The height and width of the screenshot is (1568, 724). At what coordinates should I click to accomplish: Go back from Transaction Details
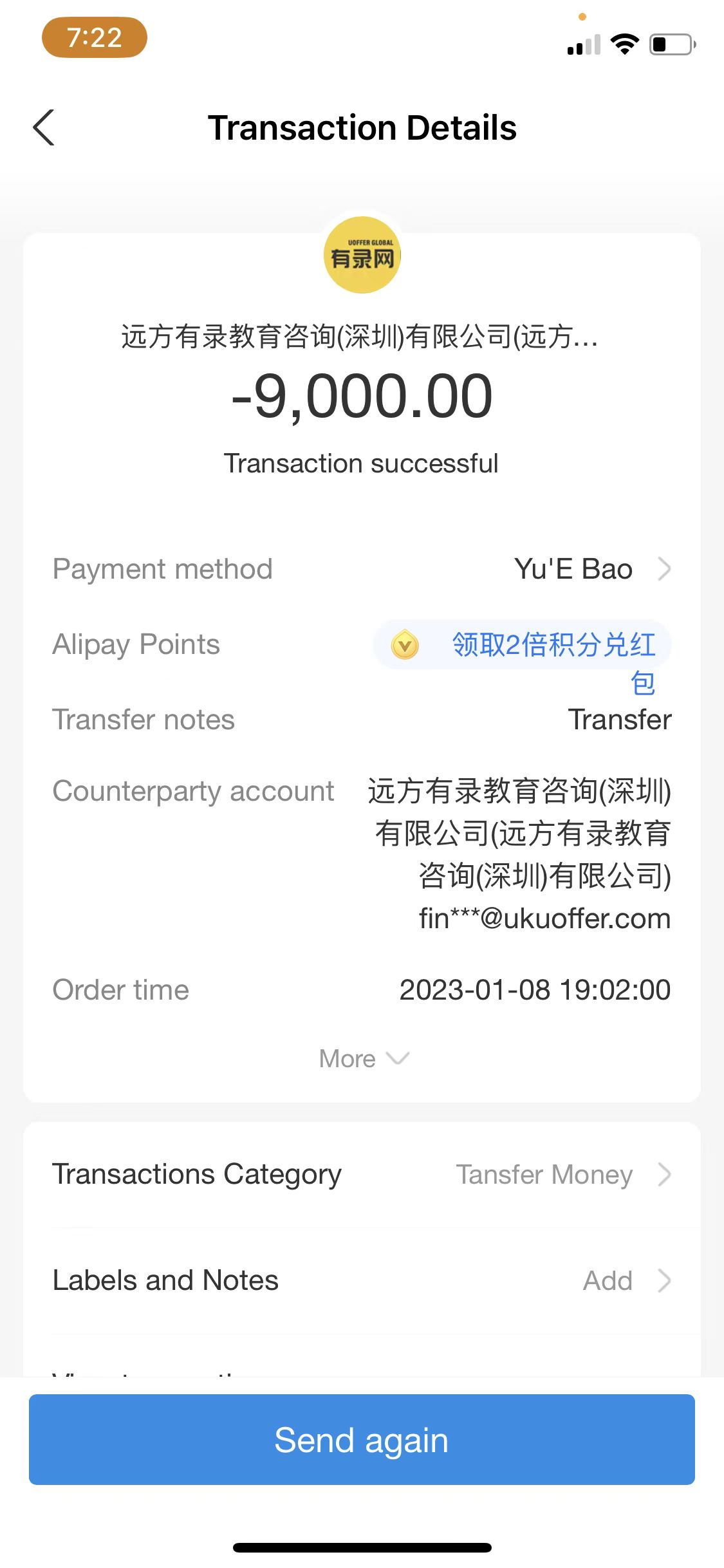(44, 127)
